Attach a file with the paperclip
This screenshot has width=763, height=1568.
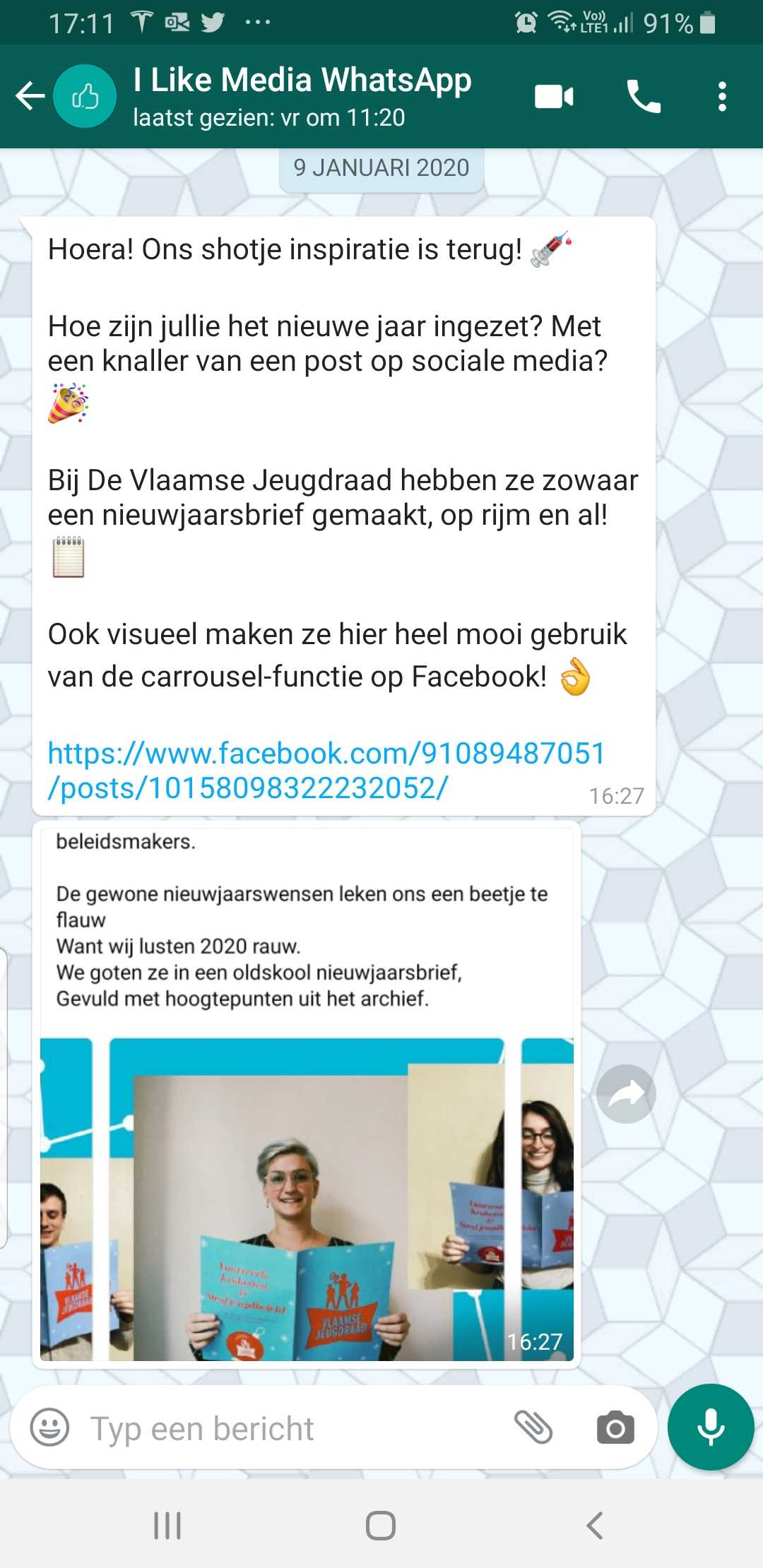tap(533, 1427)
